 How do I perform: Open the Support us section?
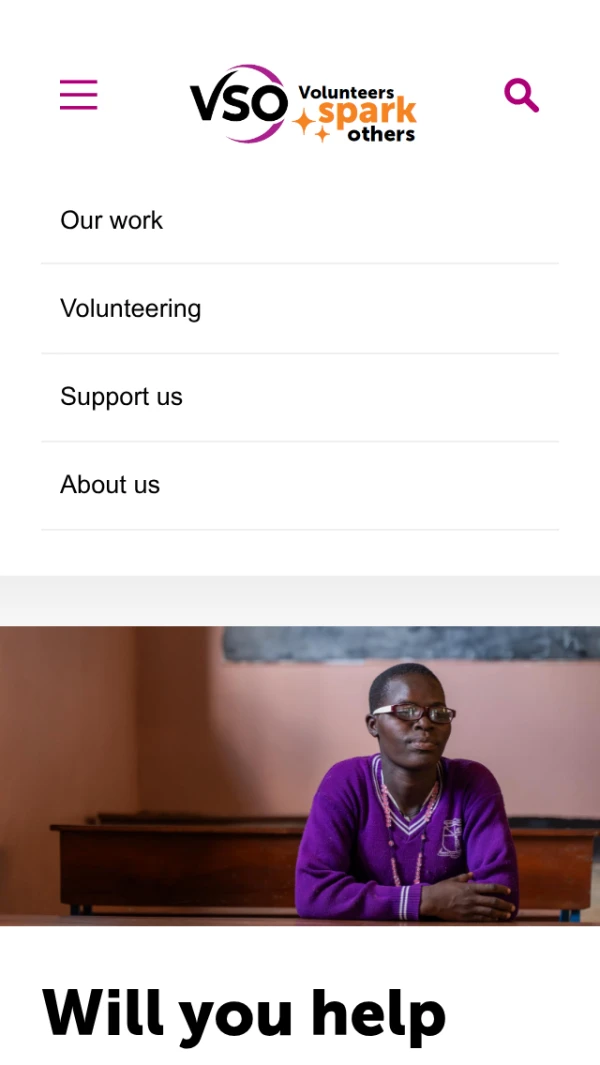pyautogui.click(x=121, y=396)
